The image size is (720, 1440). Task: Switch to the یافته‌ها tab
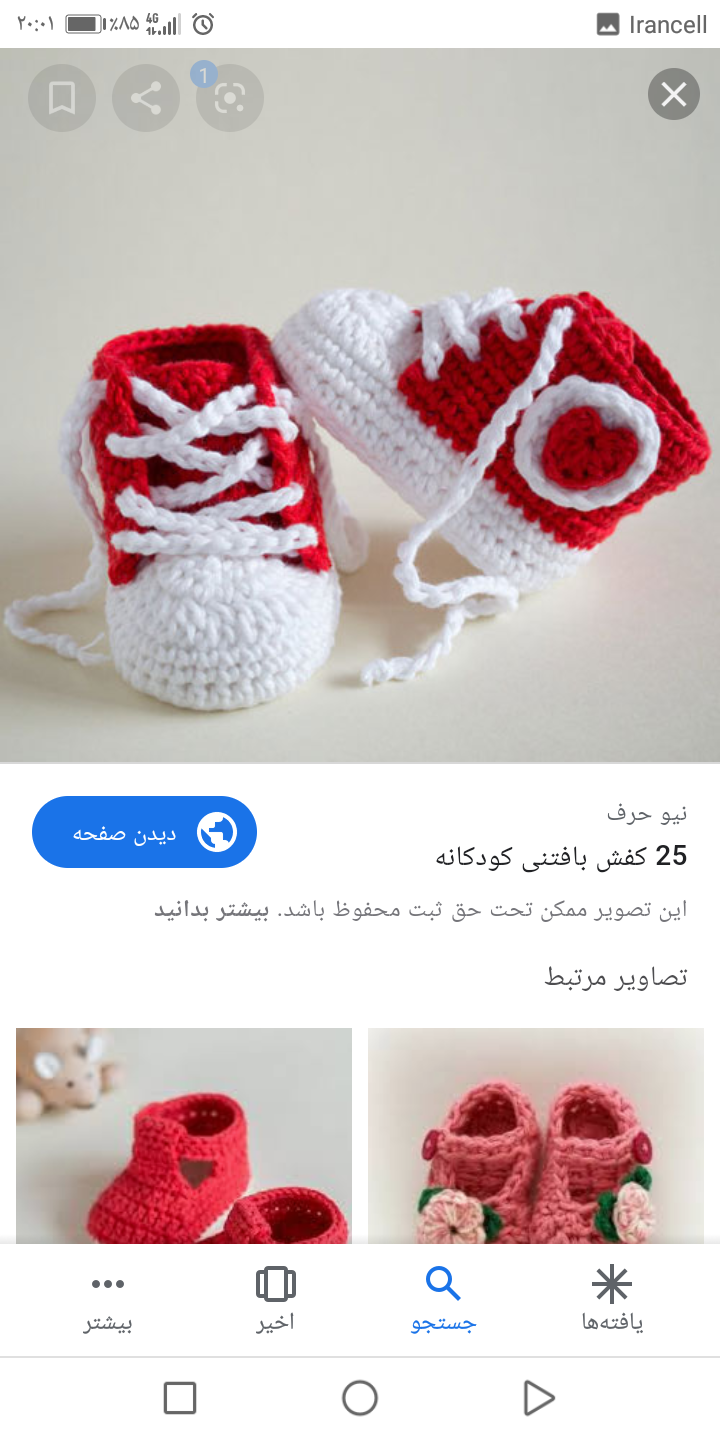(x=612, y=1300)
